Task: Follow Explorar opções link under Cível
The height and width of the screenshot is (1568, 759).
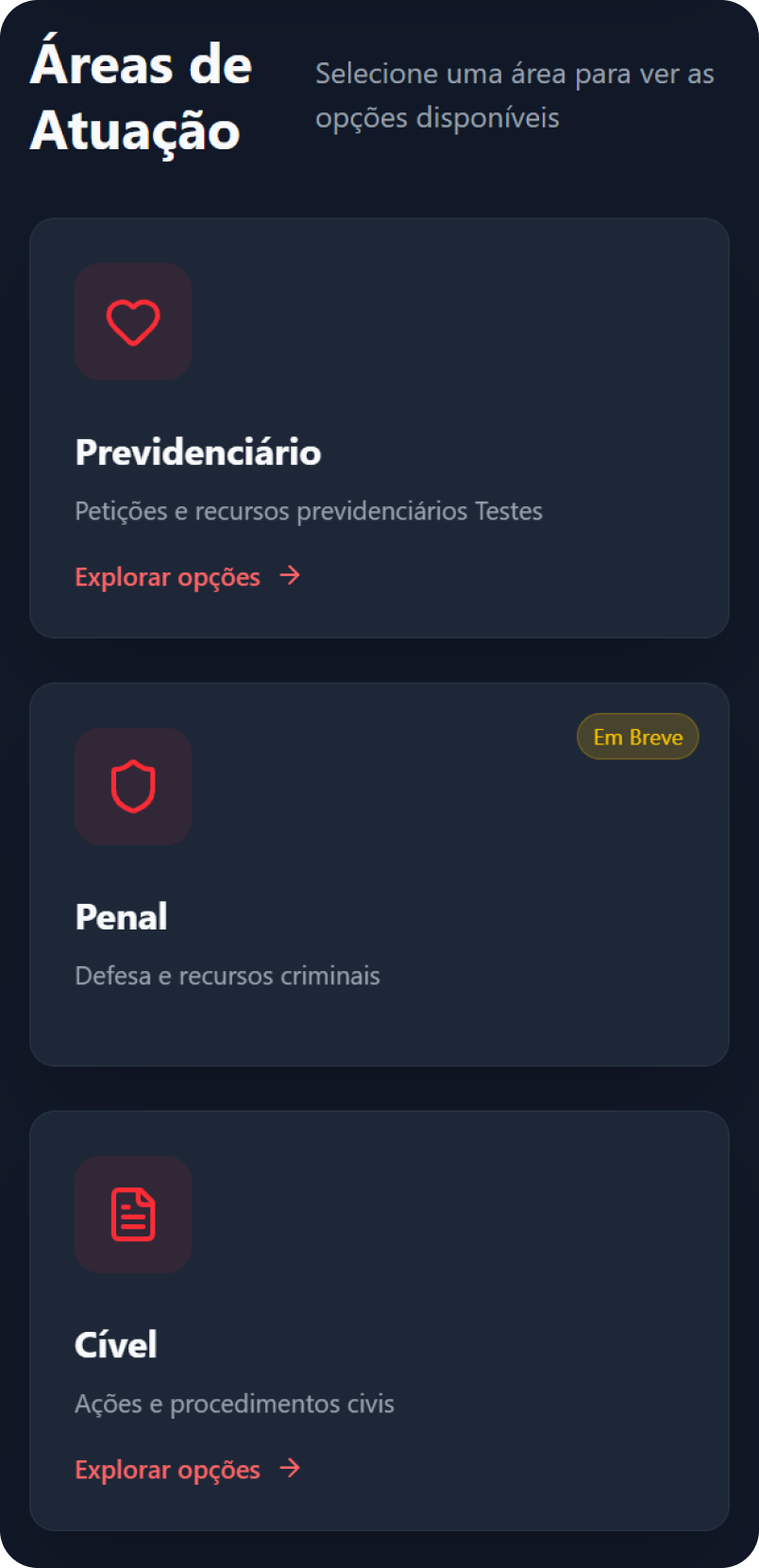Action: pyautogui.click(x=187, y=1469)
